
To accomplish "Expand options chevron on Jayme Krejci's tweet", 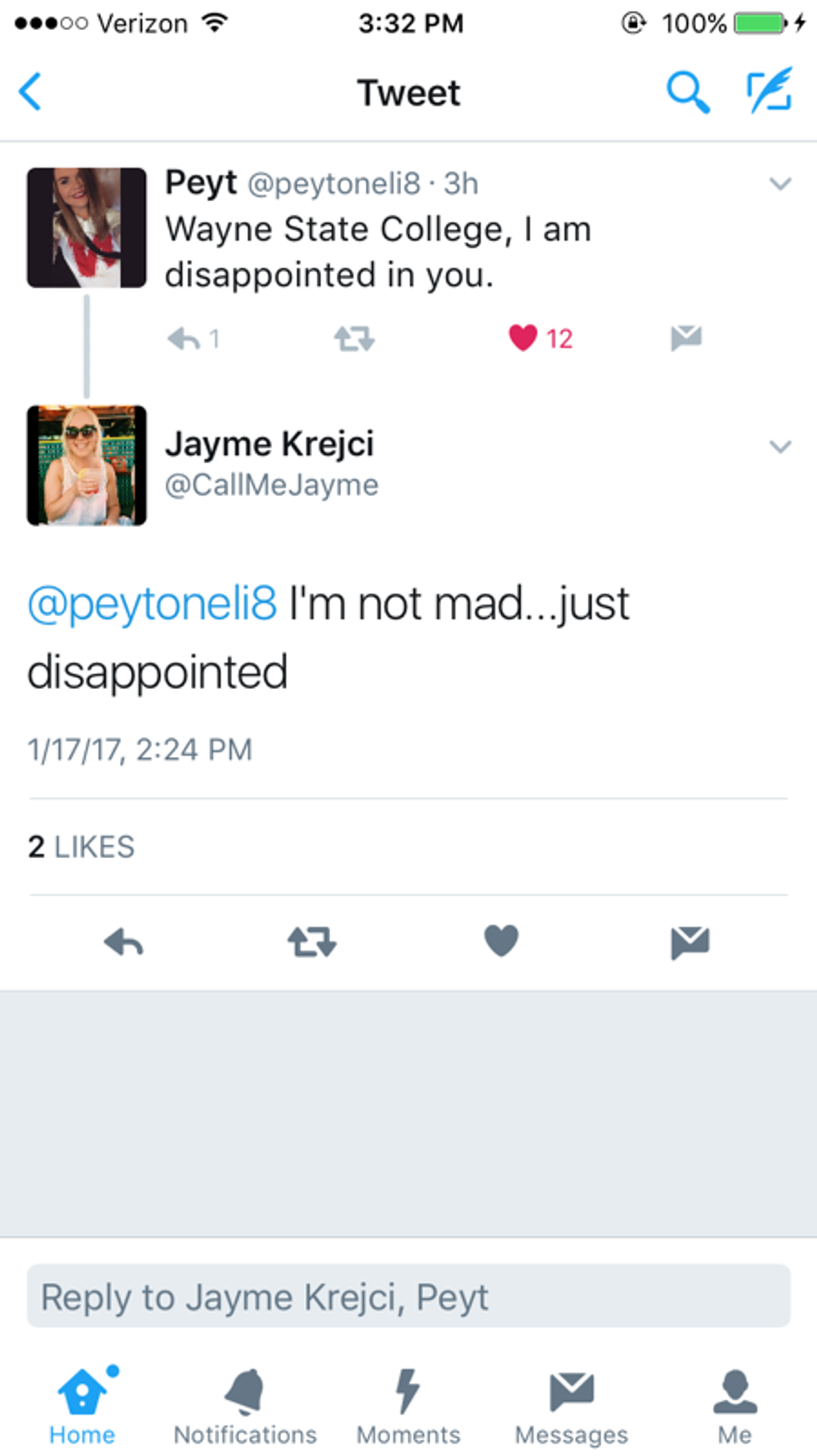I will coord(779,447).
